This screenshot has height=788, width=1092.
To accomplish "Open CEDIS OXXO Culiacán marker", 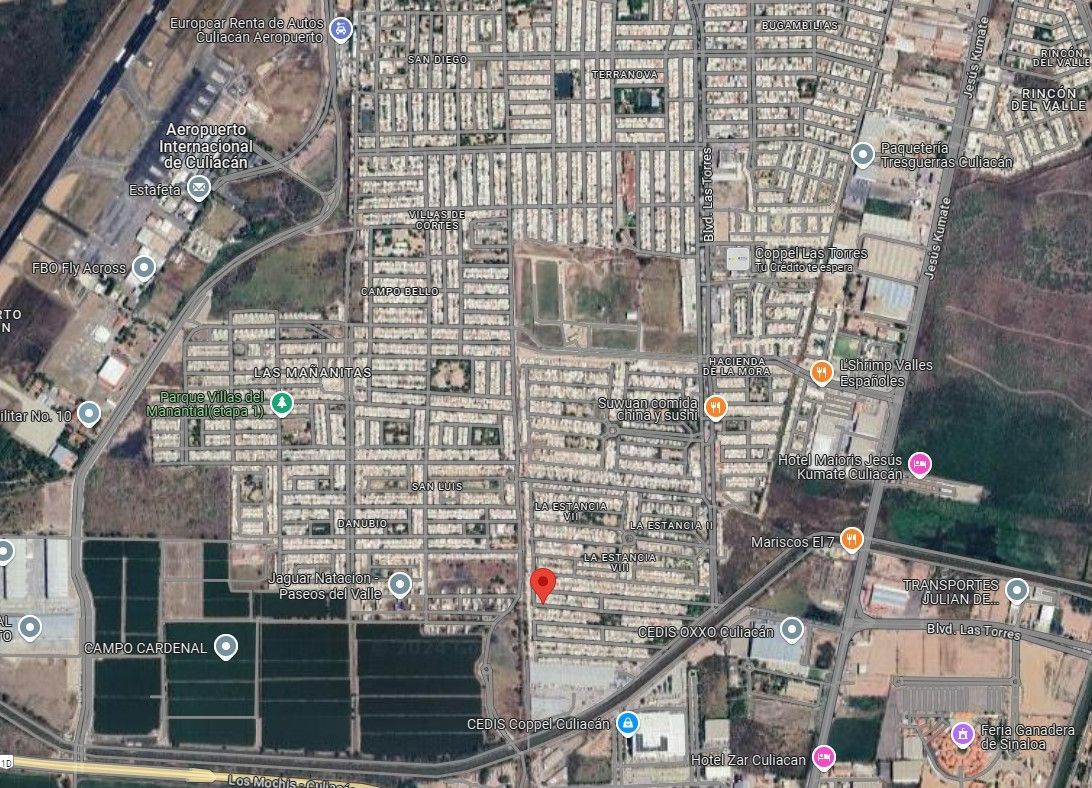I will point(792,630).
